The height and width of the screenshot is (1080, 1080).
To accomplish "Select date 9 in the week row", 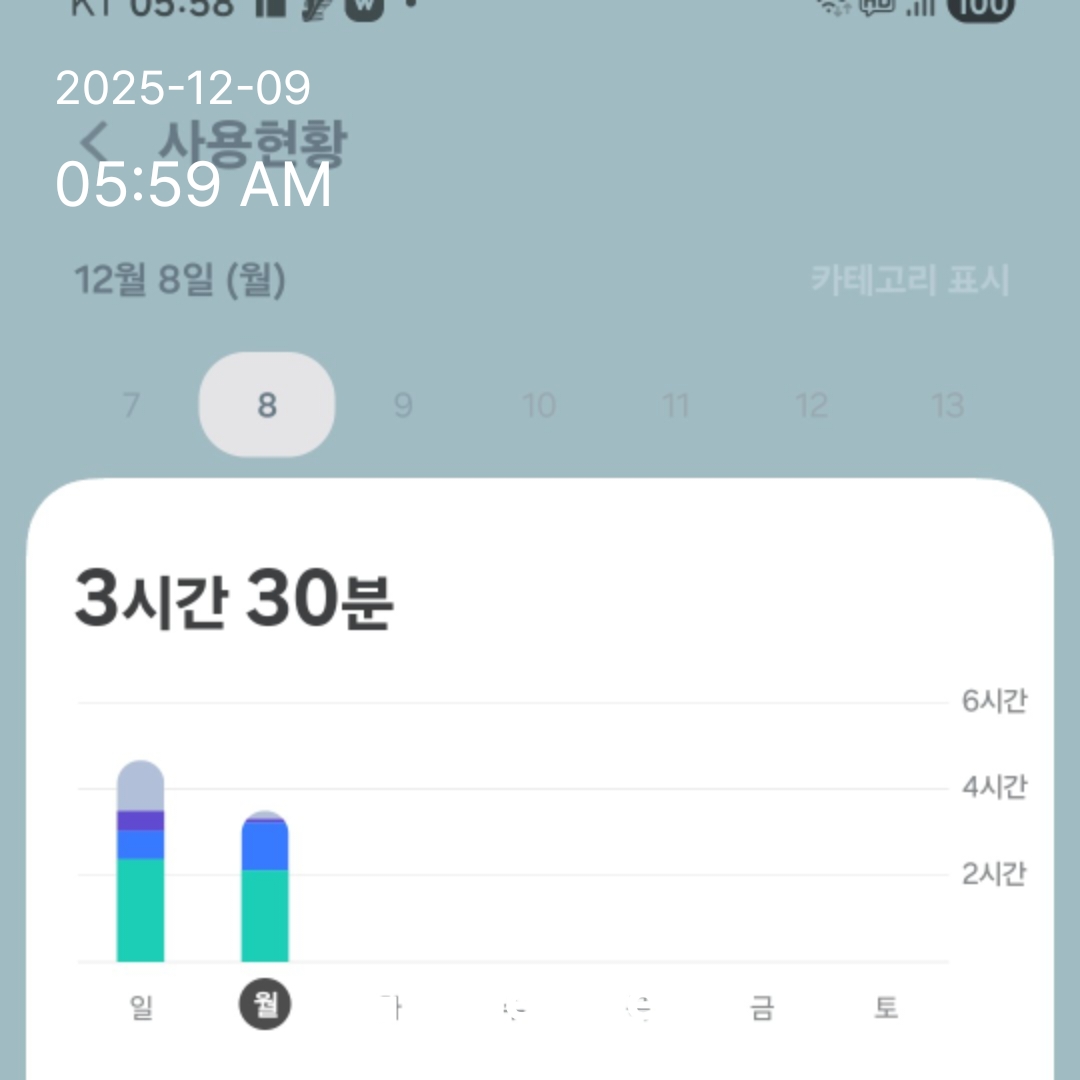I will (403, 406).
